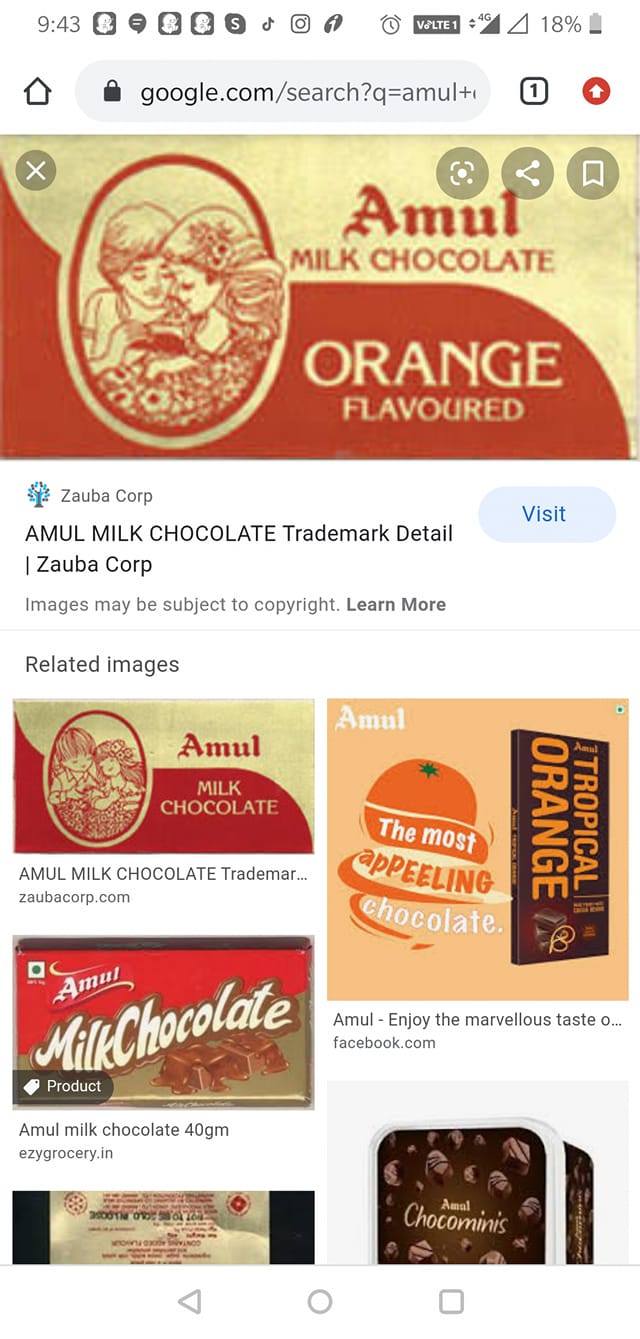Open related image from zaubacorp.com

[x=164, y=776]
